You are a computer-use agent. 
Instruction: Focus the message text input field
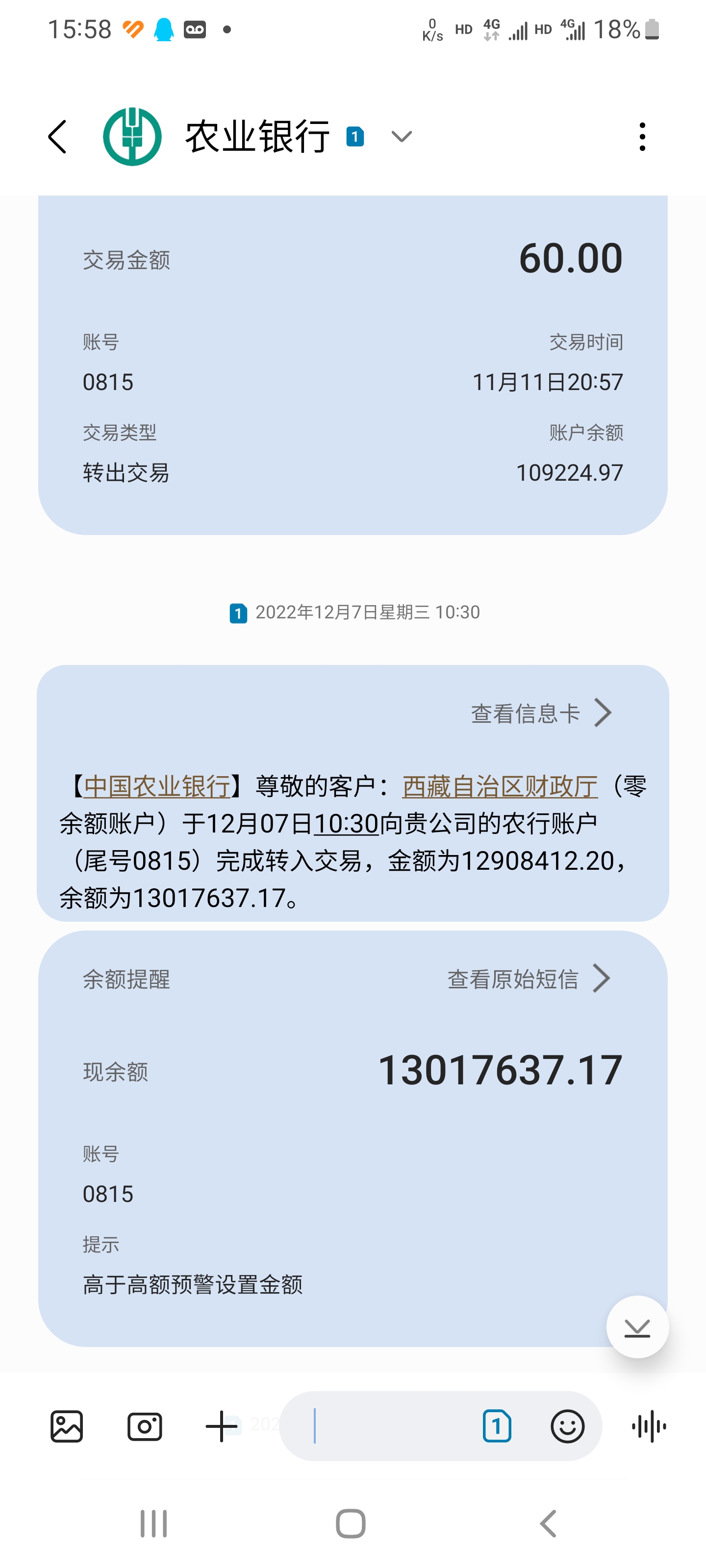tap(390, 1426)
